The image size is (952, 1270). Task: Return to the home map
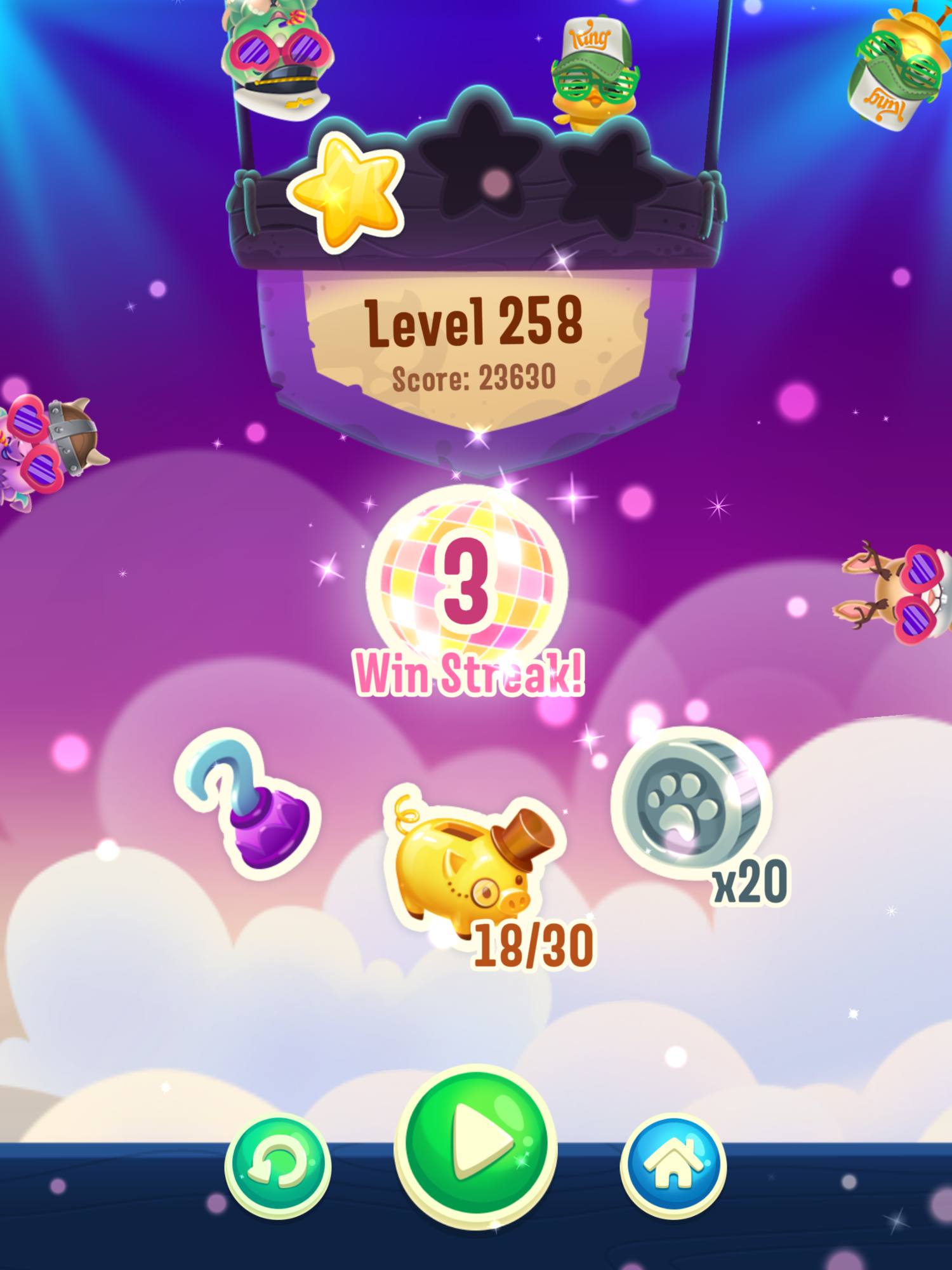pos(673,1165)
